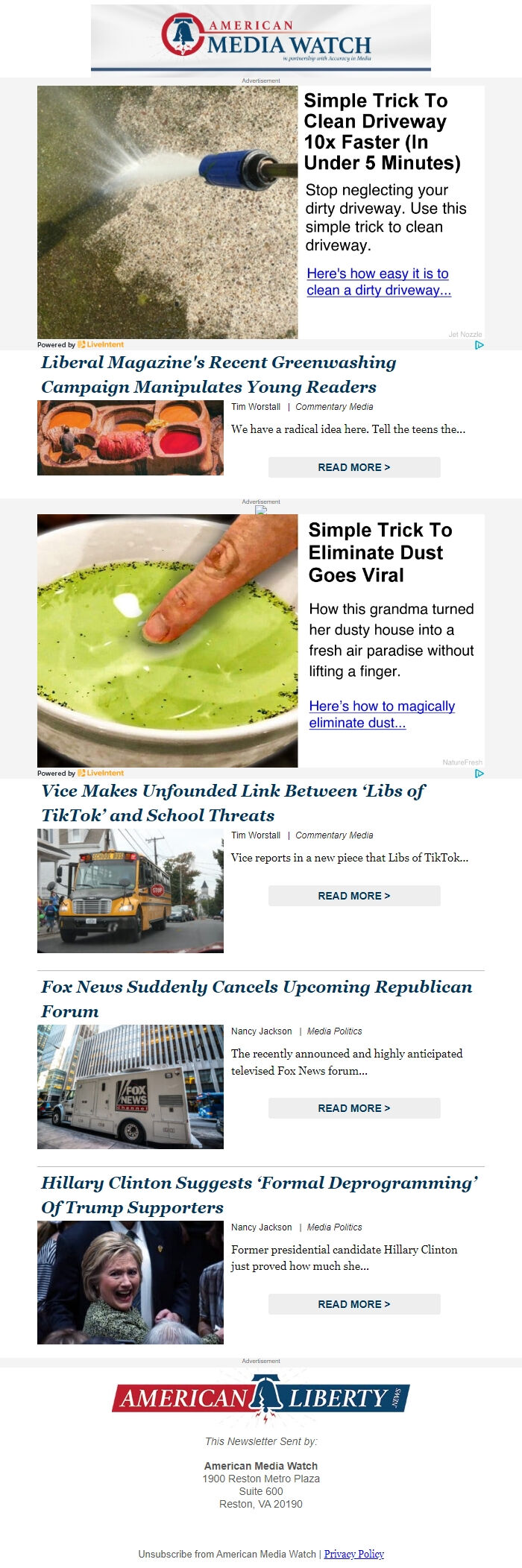Open the pressure washer driveway ad image
The image size is (522, 1568).
tap(168, 212)
